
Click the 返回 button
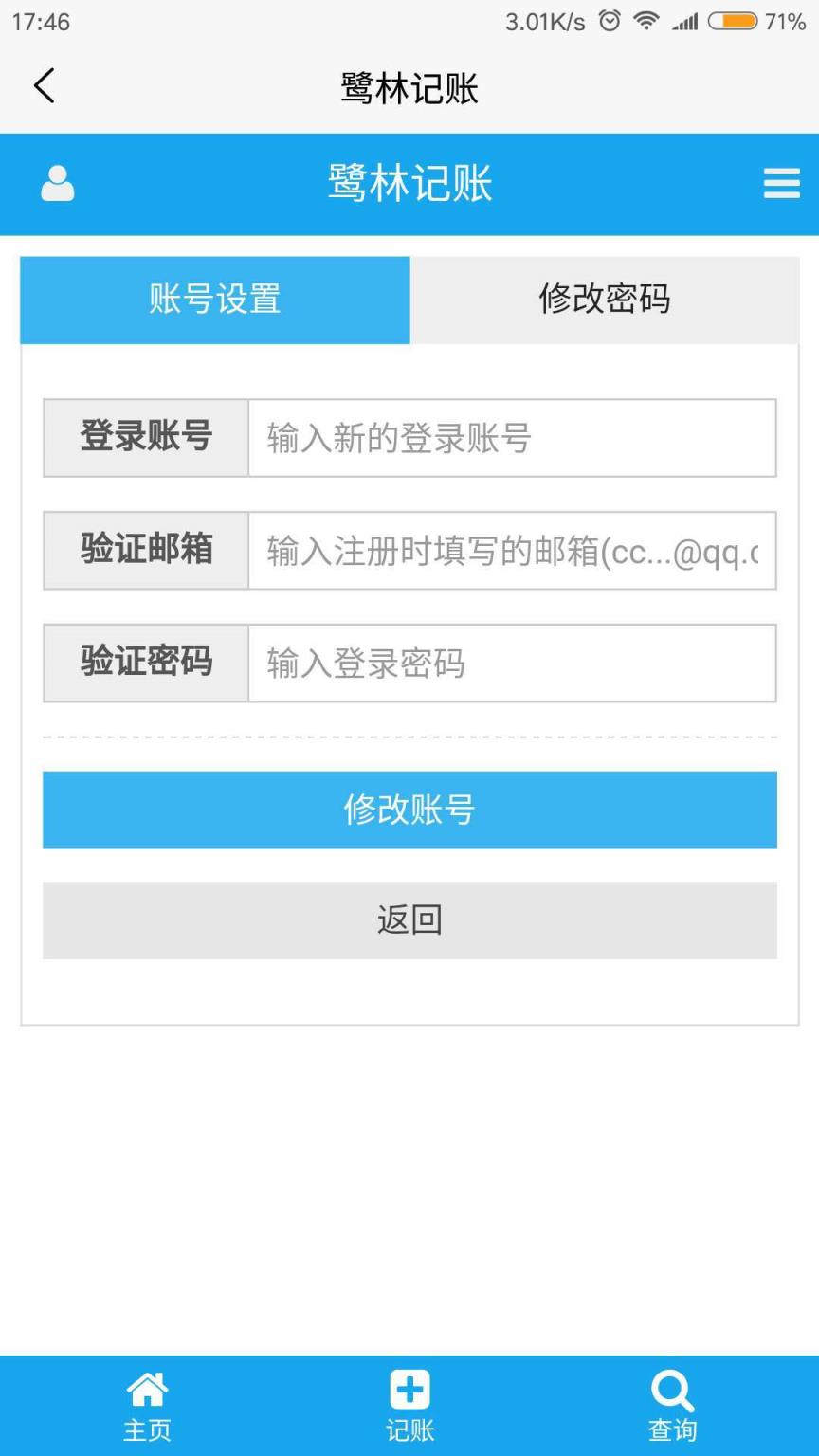409,919
